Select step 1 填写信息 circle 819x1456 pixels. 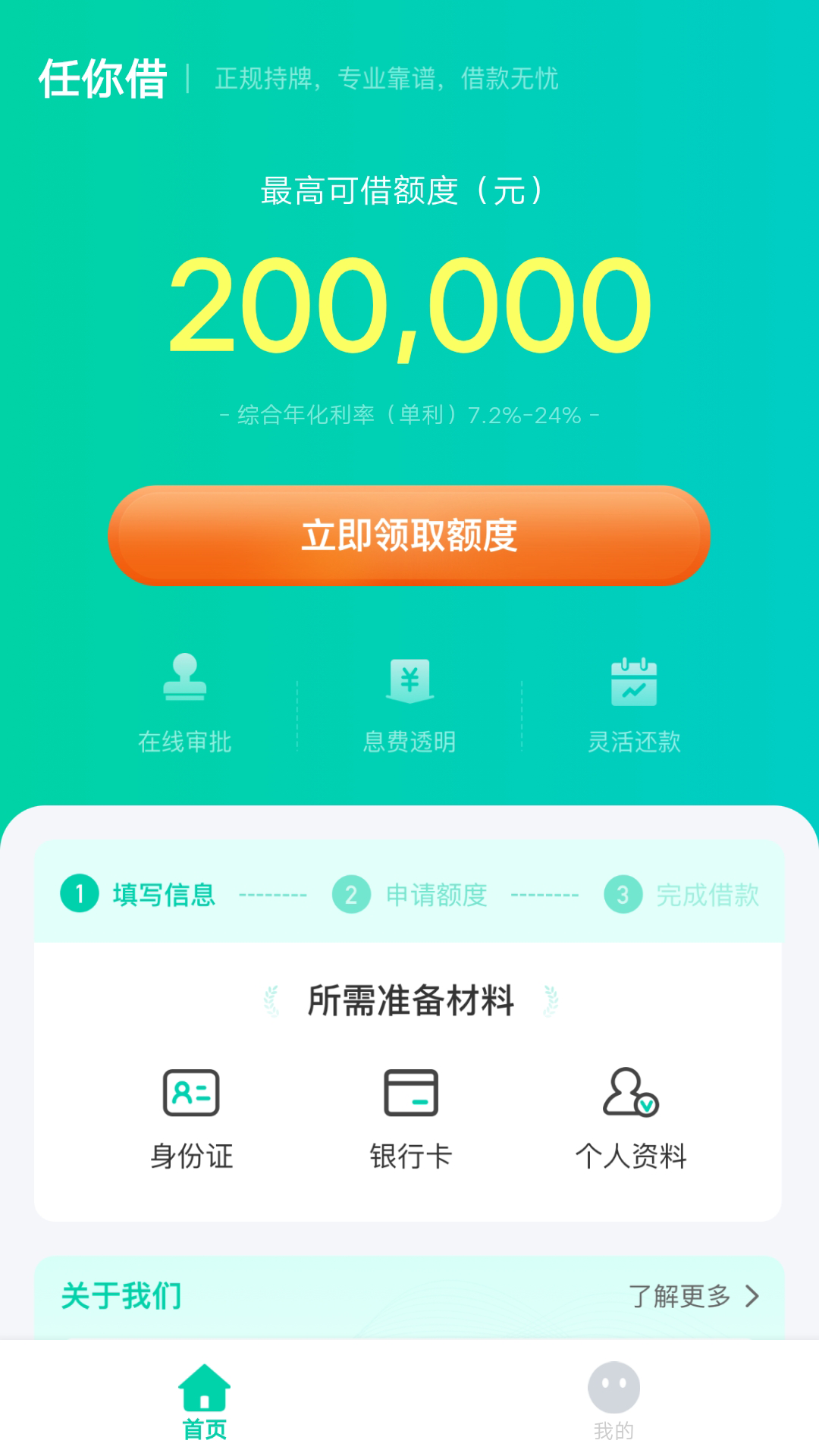click(80, 895)
